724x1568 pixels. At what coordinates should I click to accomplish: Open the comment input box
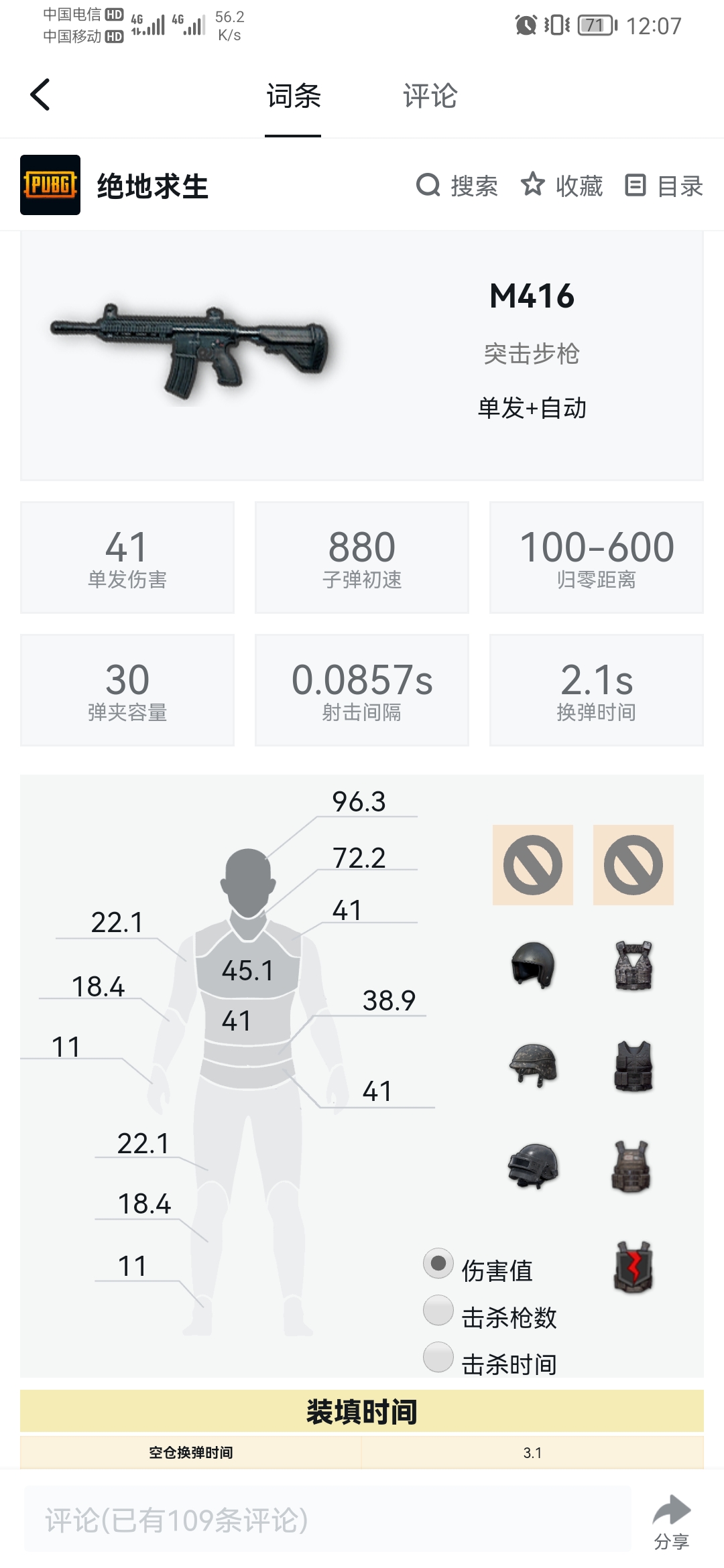[x=327, y=1520]
